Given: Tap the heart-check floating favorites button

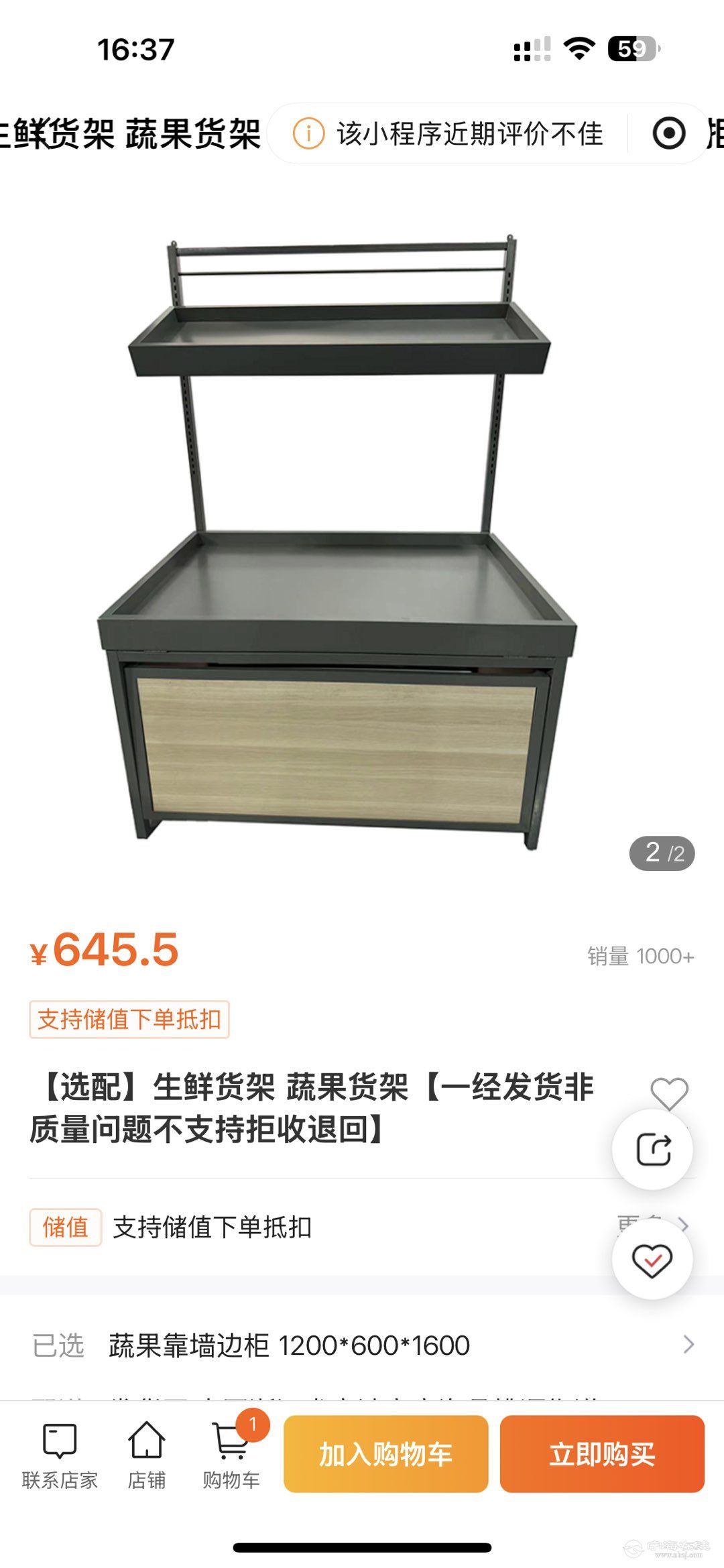Looking at the screenshot, I should [x=652, y=1260].
